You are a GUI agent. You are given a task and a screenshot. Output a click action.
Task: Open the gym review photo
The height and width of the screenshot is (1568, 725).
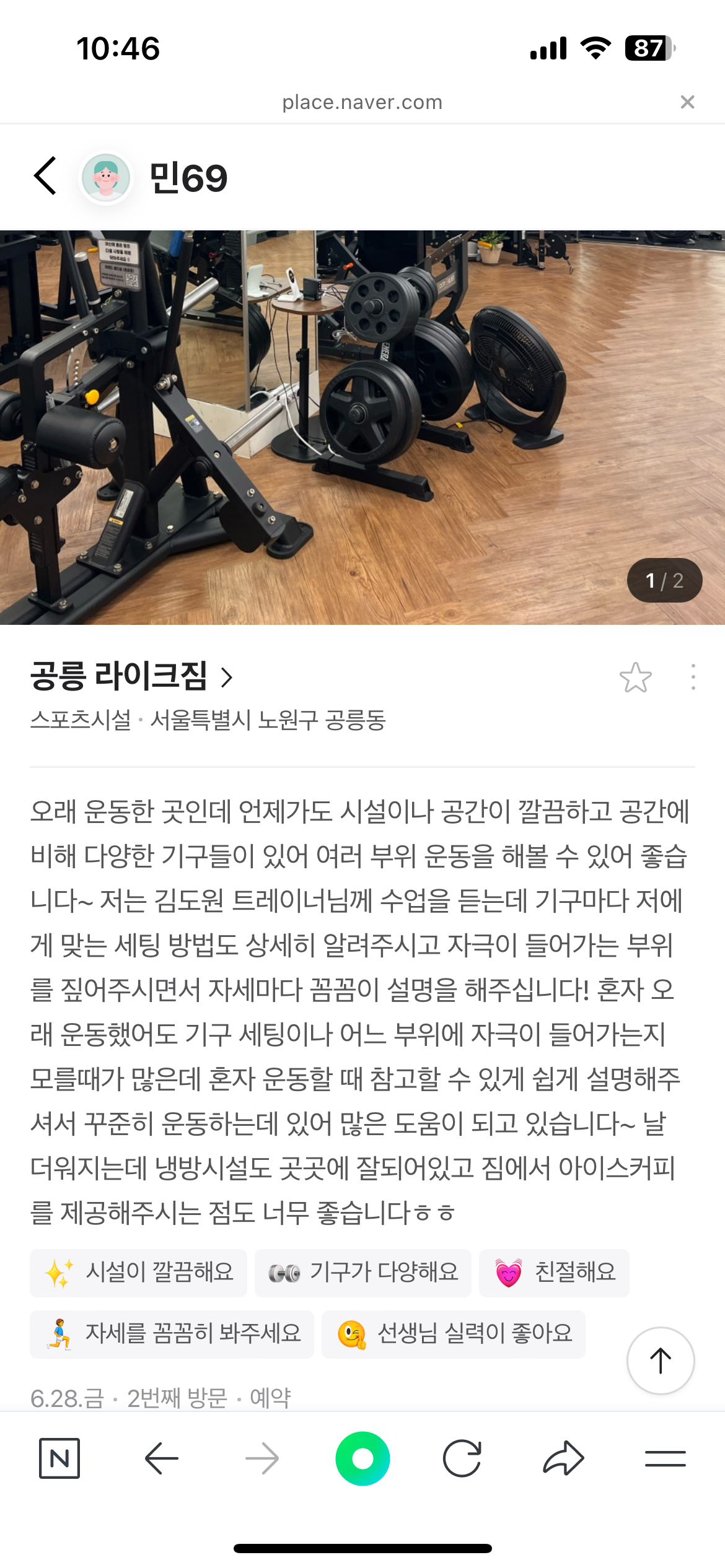(x=362, y=427)
